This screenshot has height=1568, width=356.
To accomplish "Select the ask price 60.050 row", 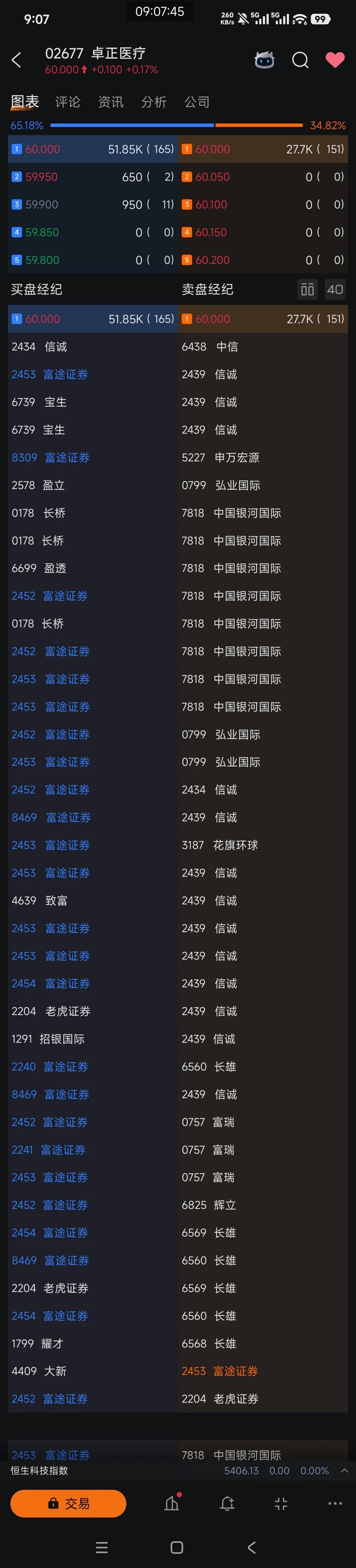I will [262, 177].
